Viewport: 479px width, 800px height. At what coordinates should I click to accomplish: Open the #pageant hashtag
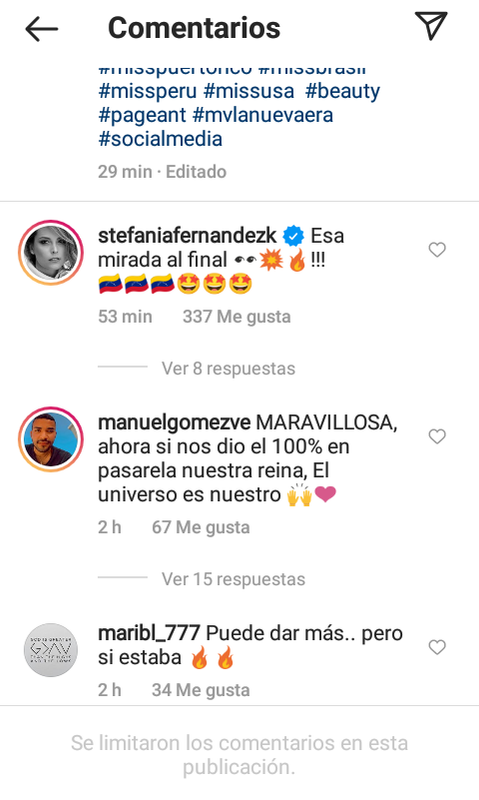(x=142, y=115)
